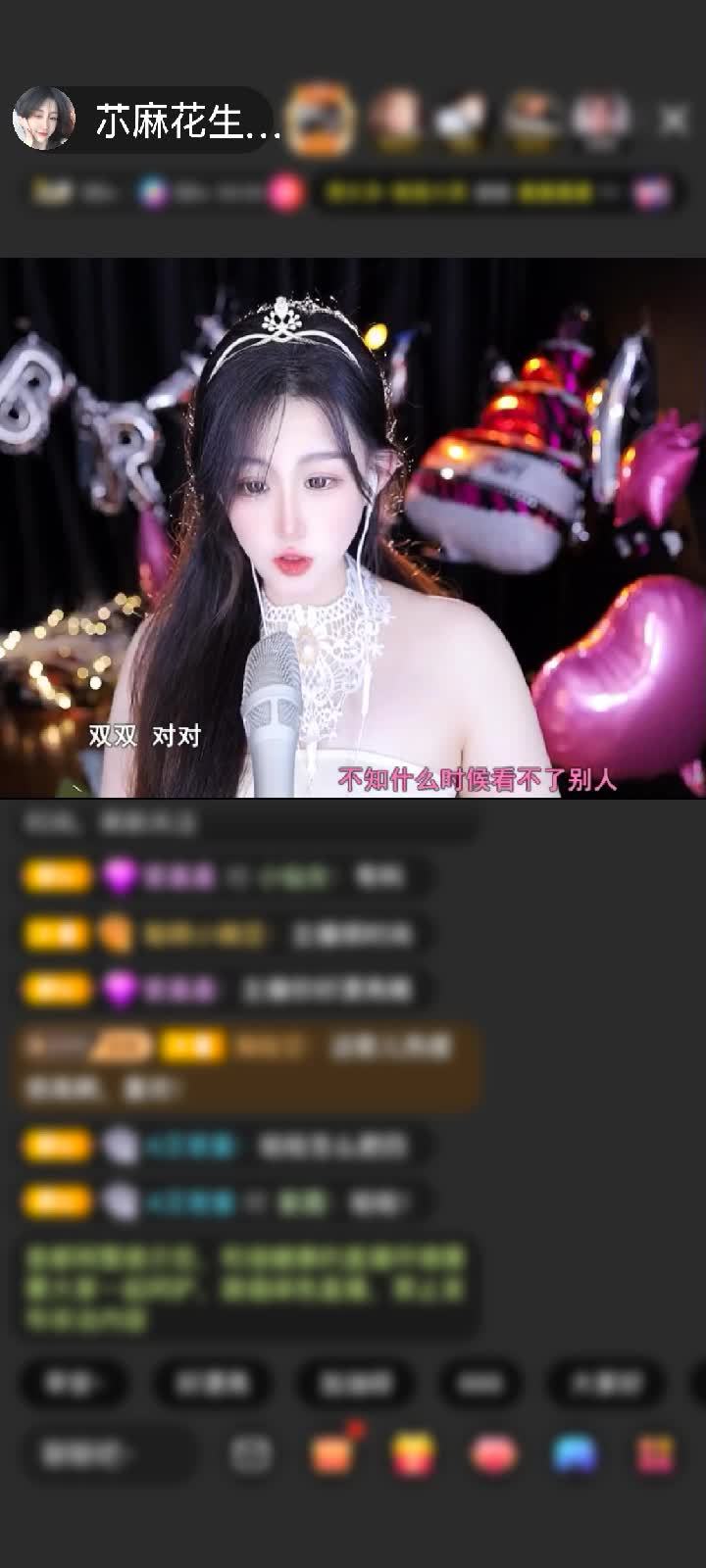Viewport: 706px width, 1568px height.
Task: Open the orange gift box icon with red dot
Action: pyautogui.click(x=332, y=1454)
